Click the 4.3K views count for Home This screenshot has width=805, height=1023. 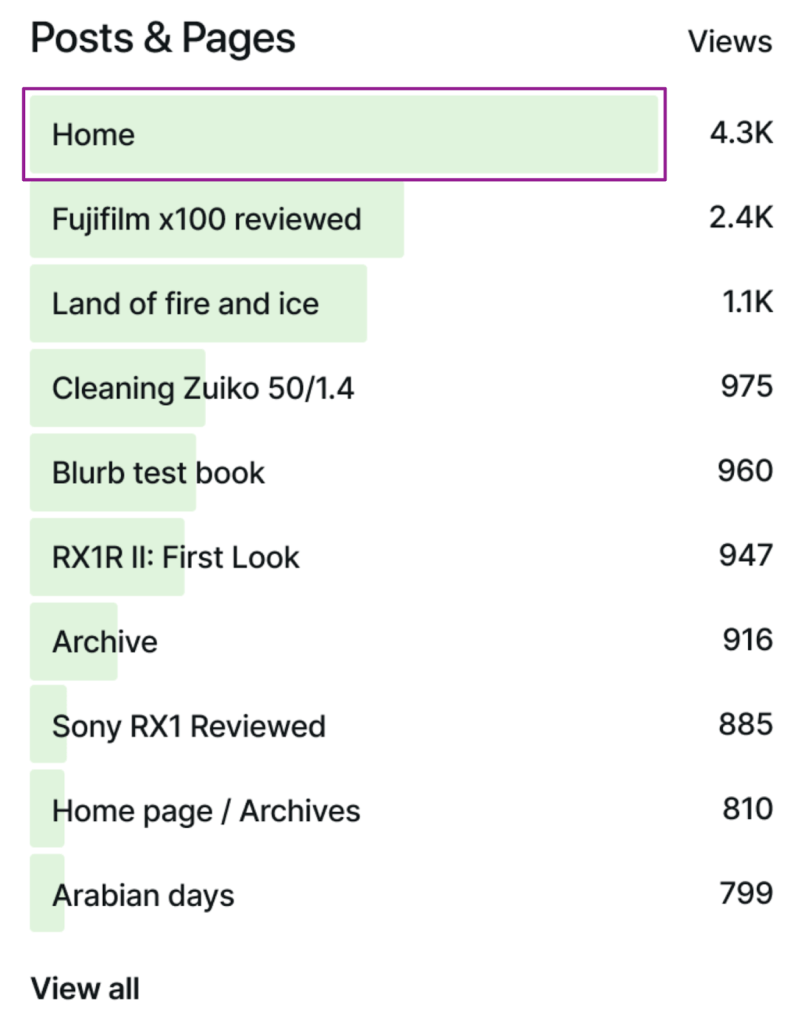[741, 132]
